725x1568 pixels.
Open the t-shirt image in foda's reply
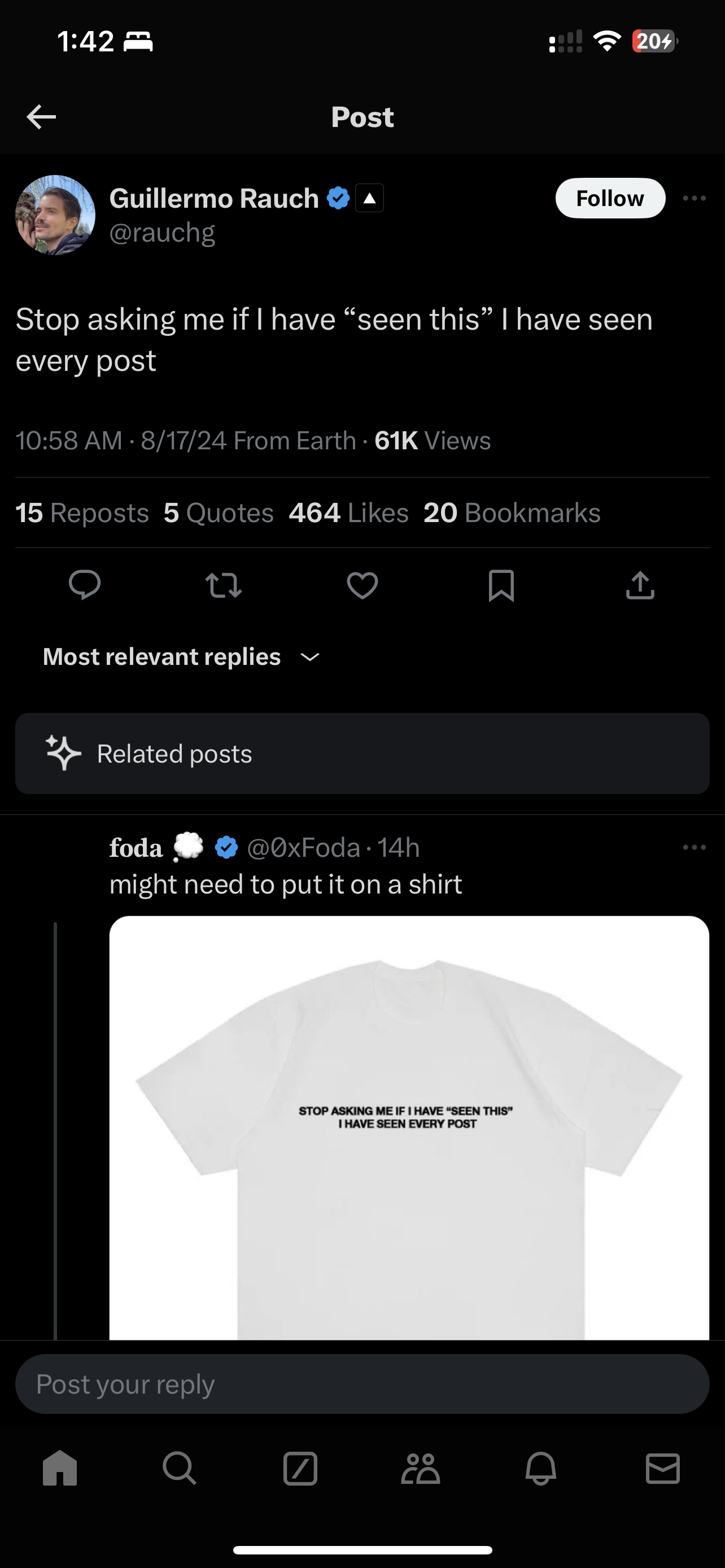409,1127
